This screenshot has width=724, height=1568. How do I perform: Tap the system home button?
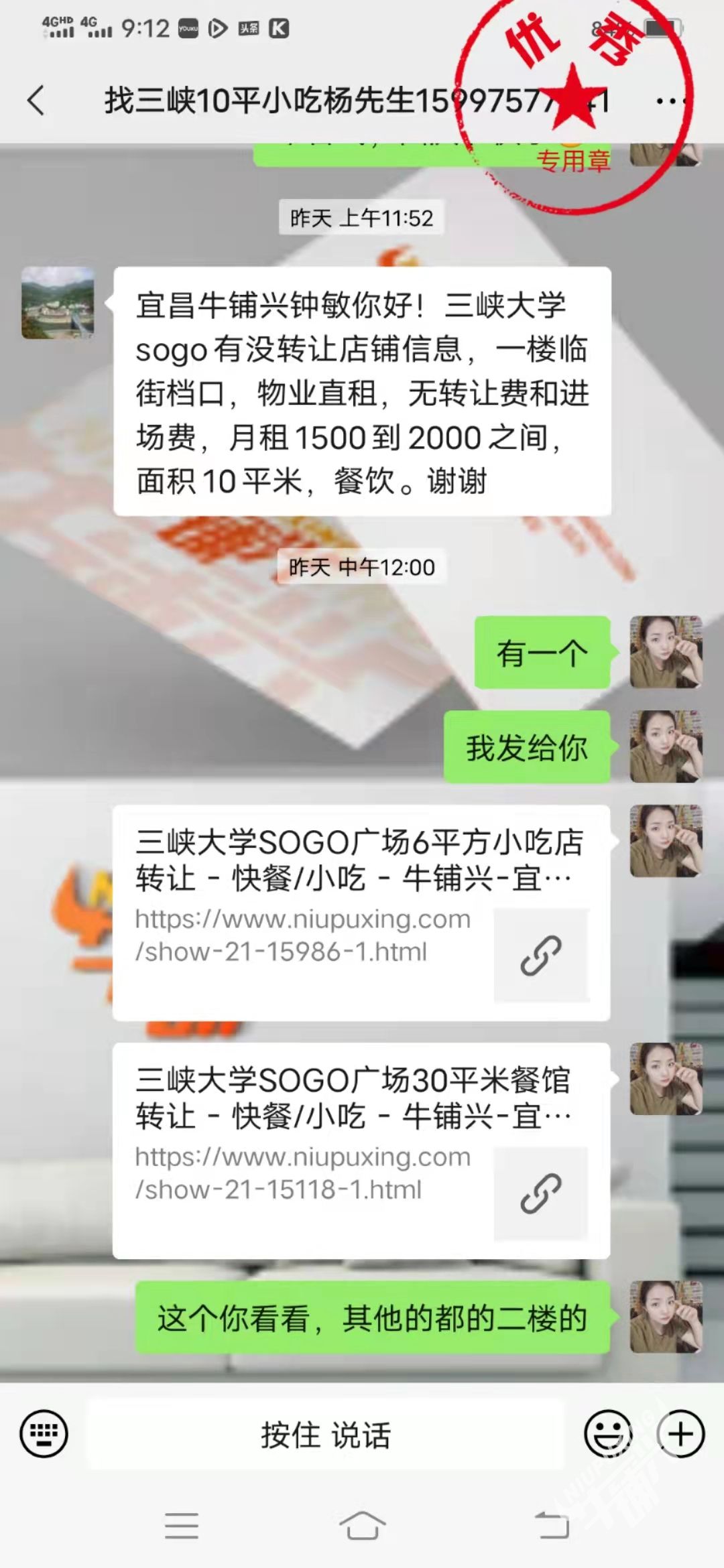coord(362,1528)
